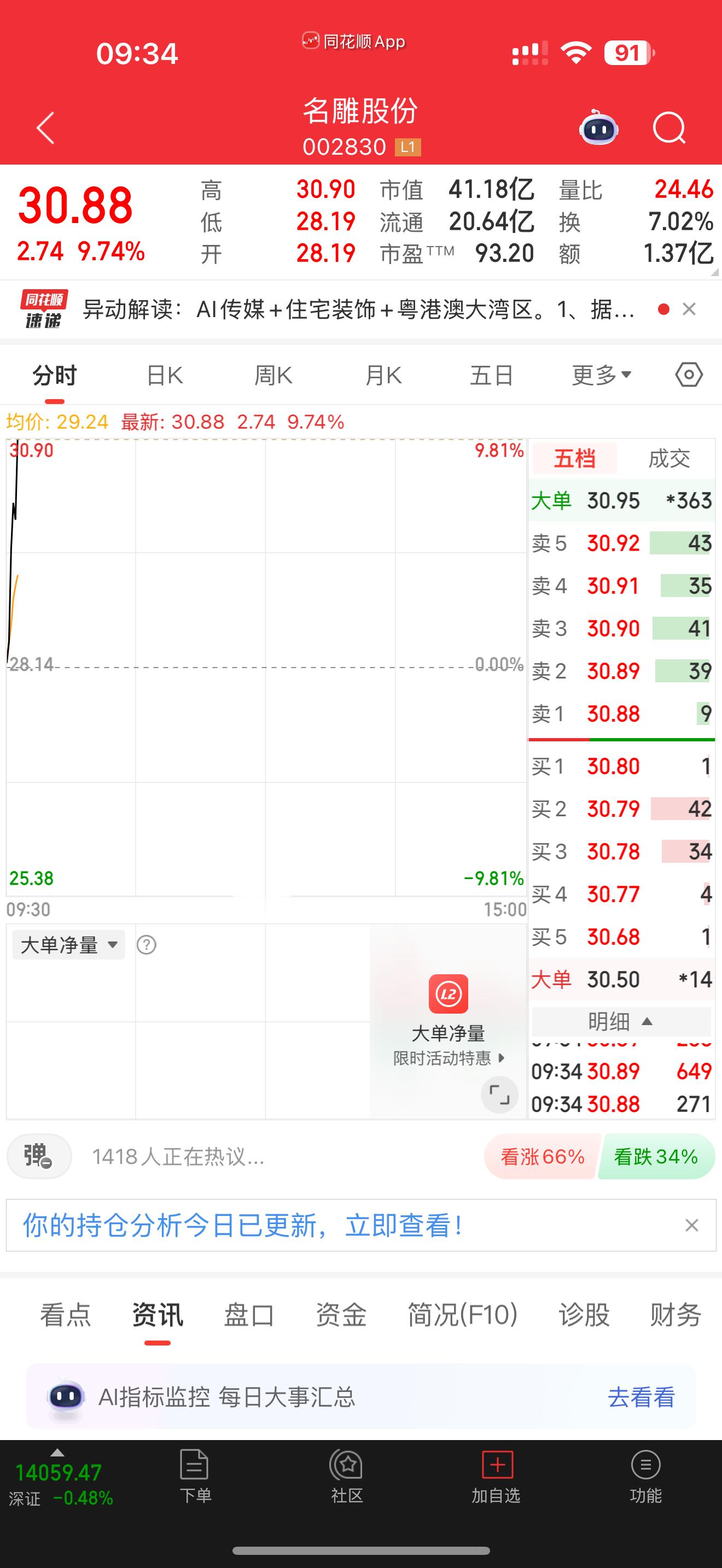Open chart settings via the gear icon
722x1568 pixels.
click(x=690, y=376)
